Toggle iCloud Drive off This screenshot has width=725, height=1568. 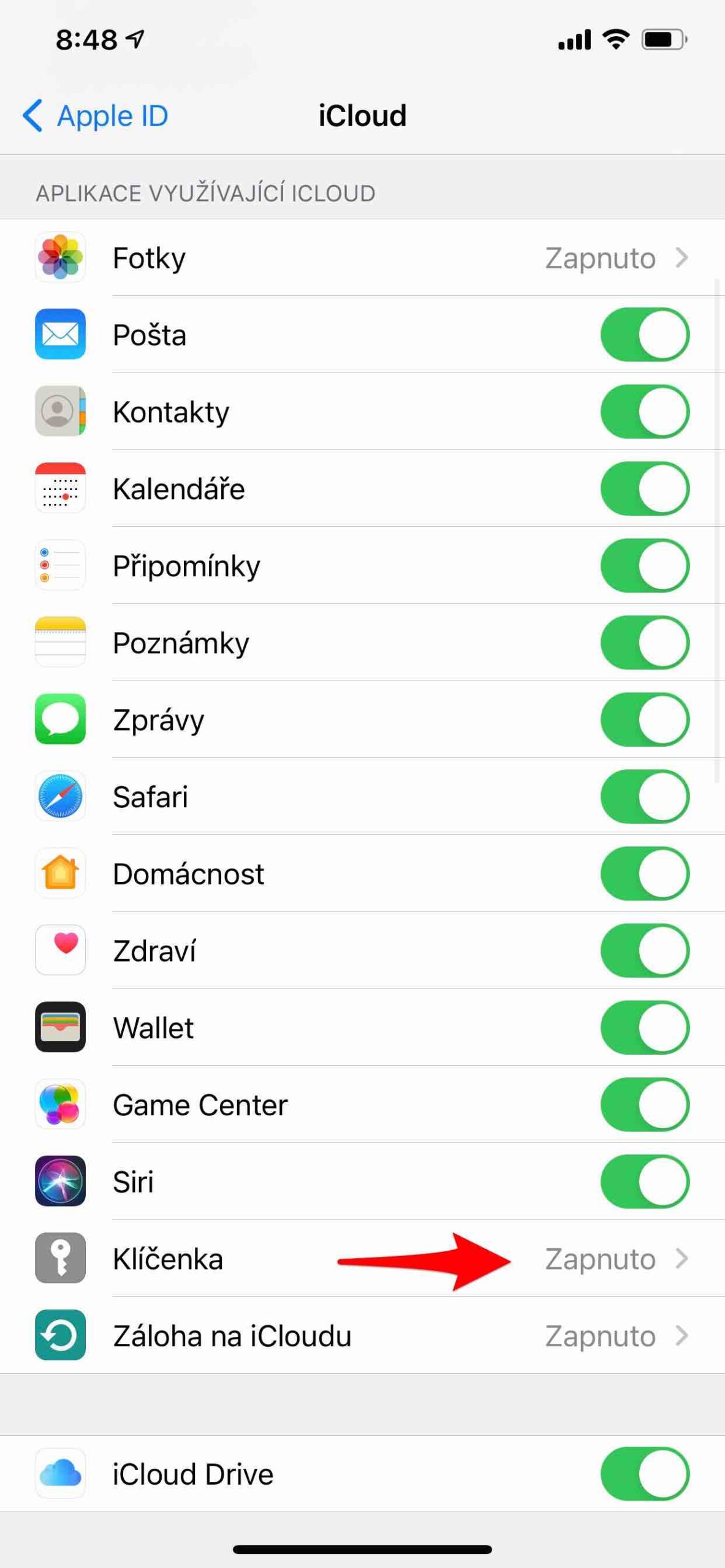coord(644,1474)
